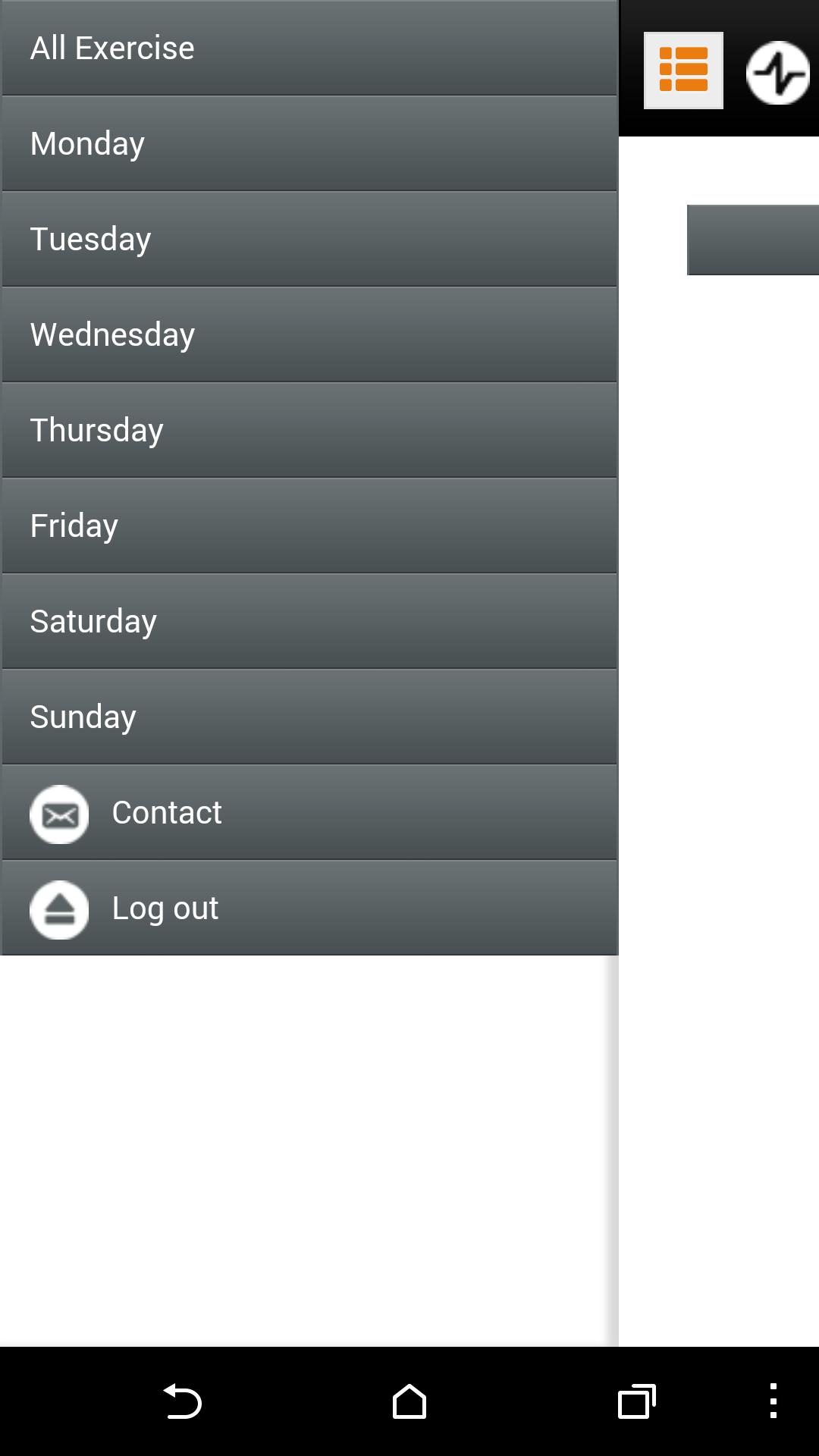The height and width of the screenshot is (1456, 819).
Task: Open the All Exercise list
Action: click(309, 48)
